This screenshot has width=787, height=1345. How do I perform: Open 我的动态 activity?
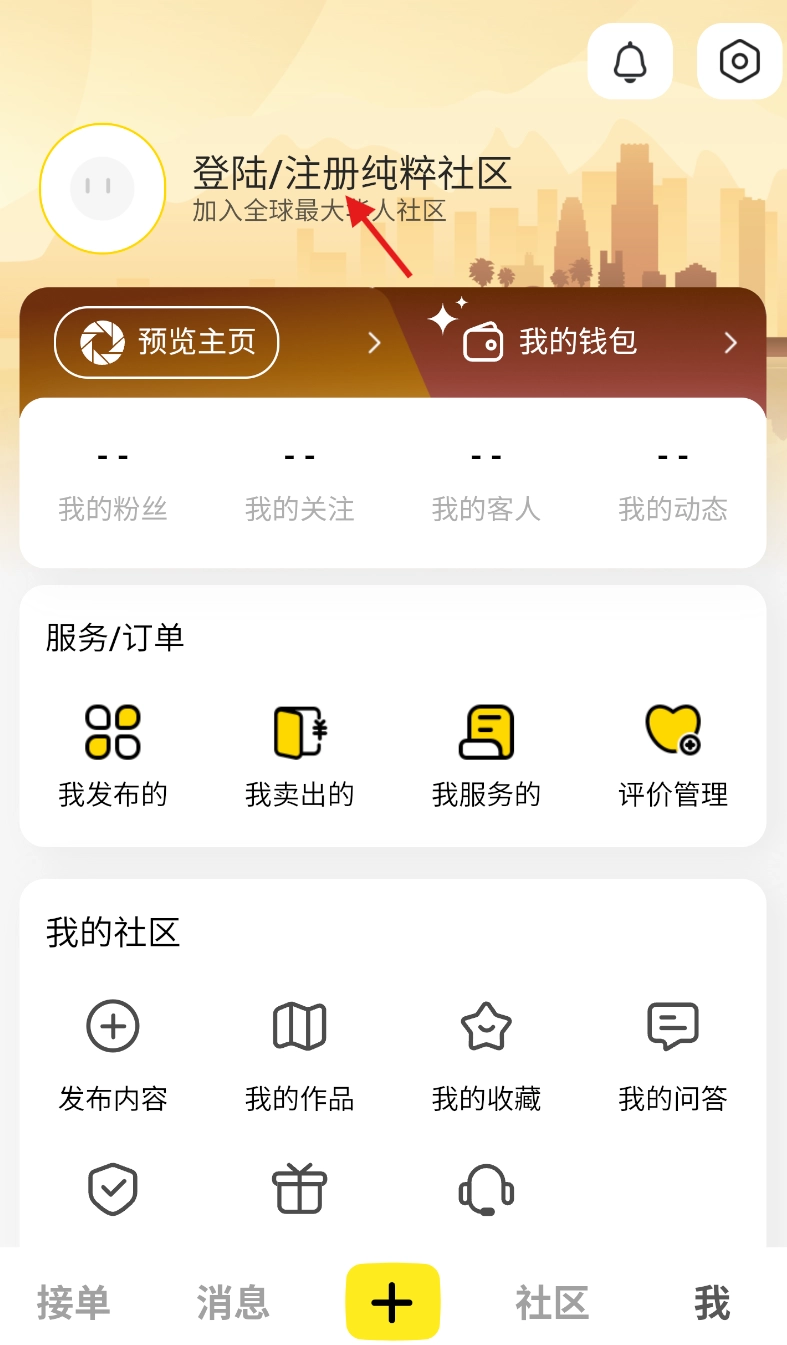[x=673, y=483]
